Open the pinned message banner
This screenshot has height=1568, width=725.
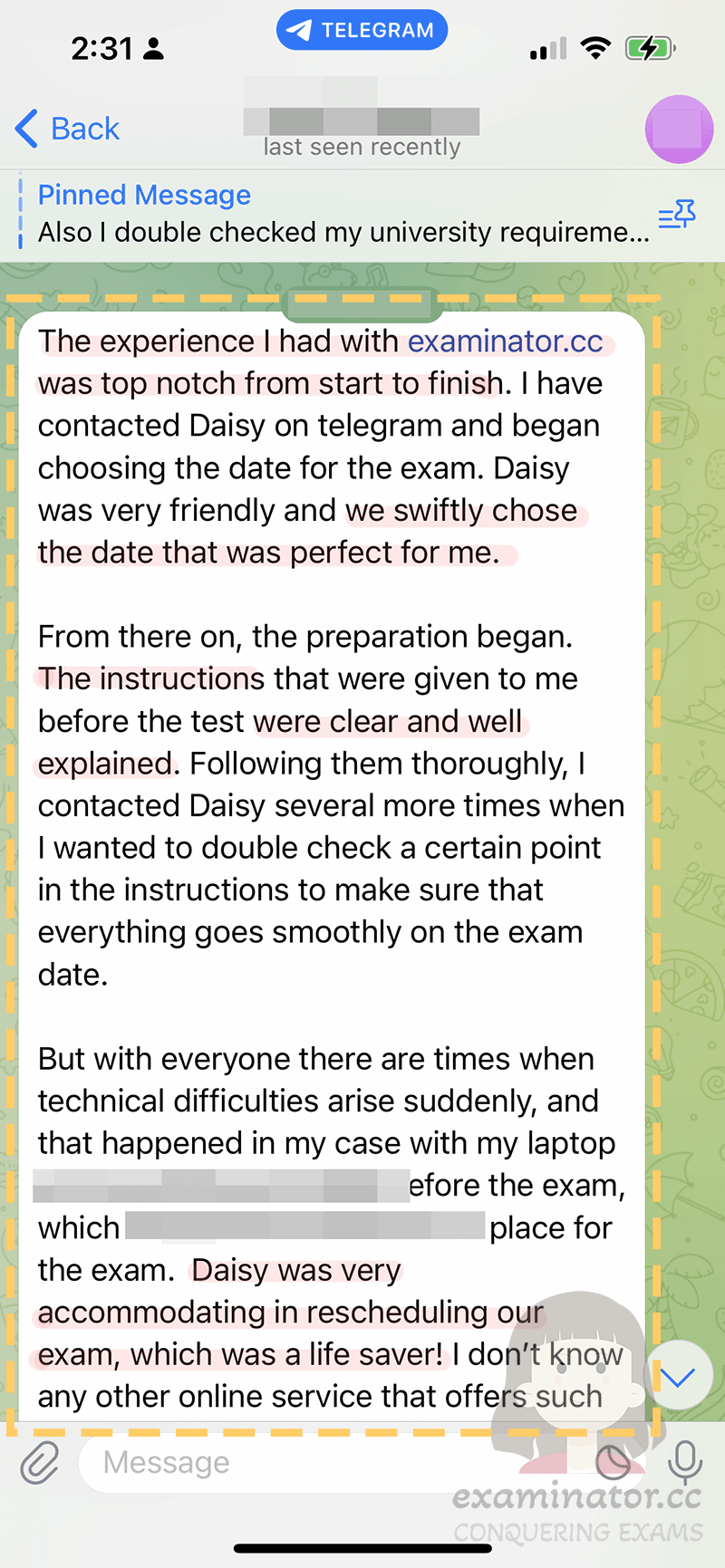[x=335, y=214]
